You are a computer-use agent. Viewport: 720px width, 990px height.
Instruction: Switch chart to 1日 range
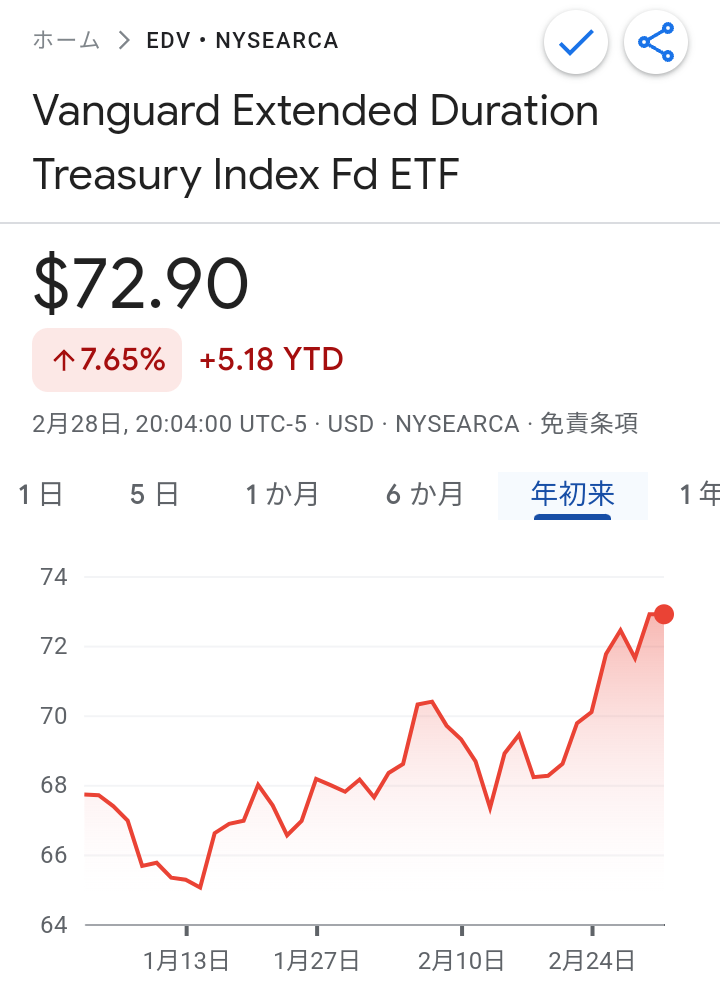click(41, 494)
